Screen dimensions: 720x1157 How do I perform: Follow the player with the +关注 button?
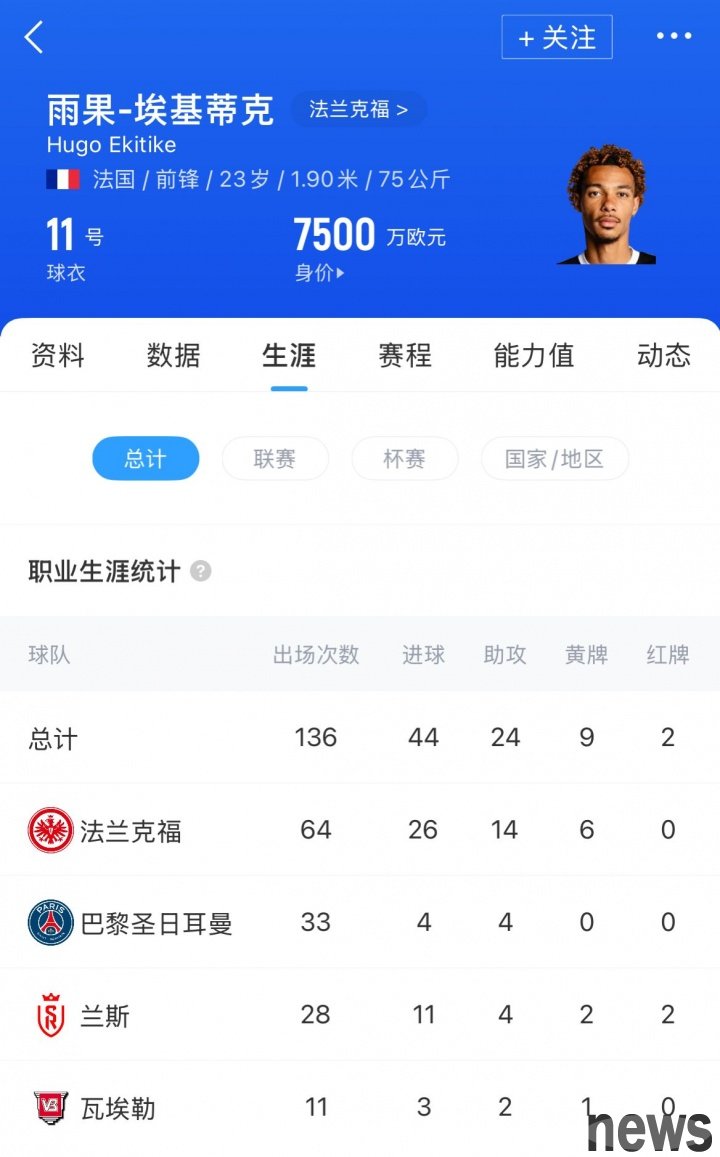pos(556,38)
